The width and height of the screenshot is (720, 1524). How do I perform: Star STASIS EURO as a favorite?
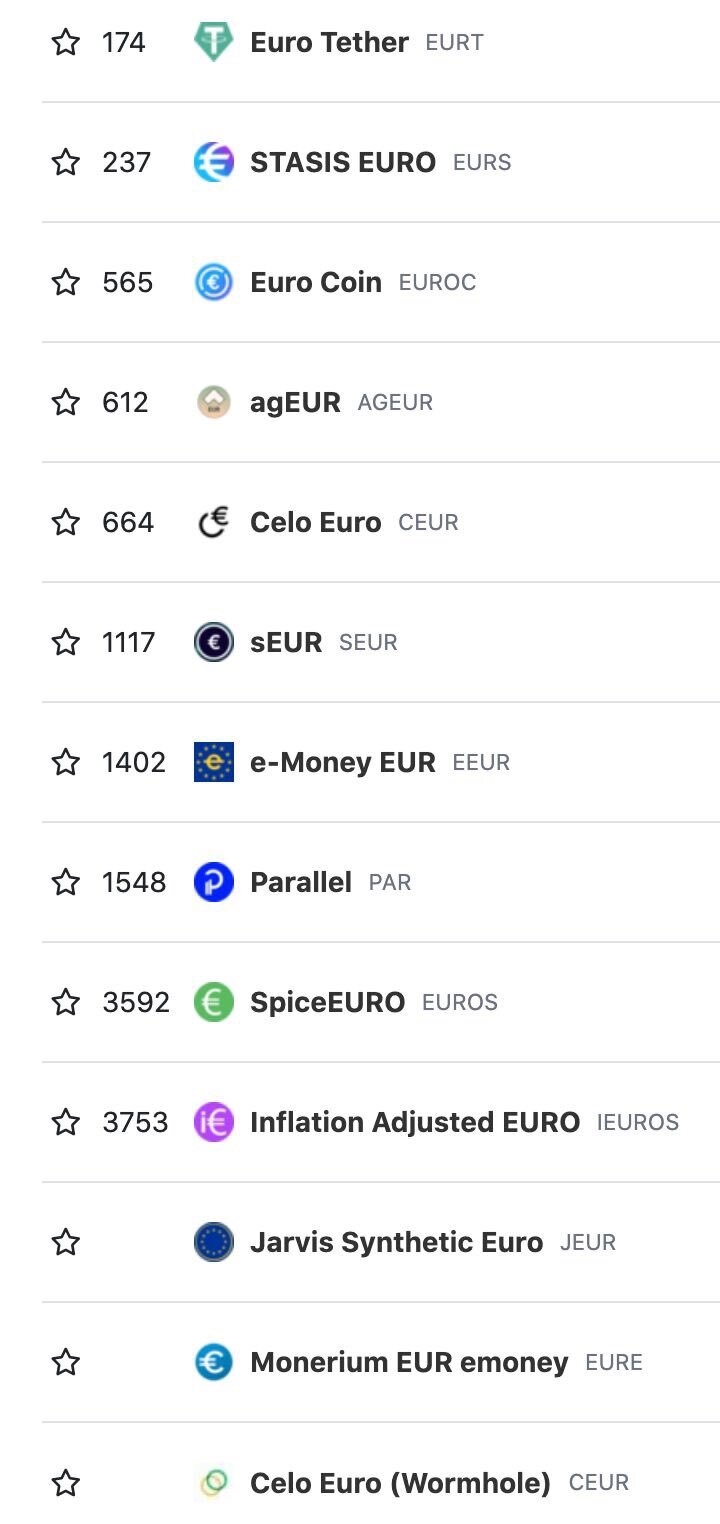(66, 162)
